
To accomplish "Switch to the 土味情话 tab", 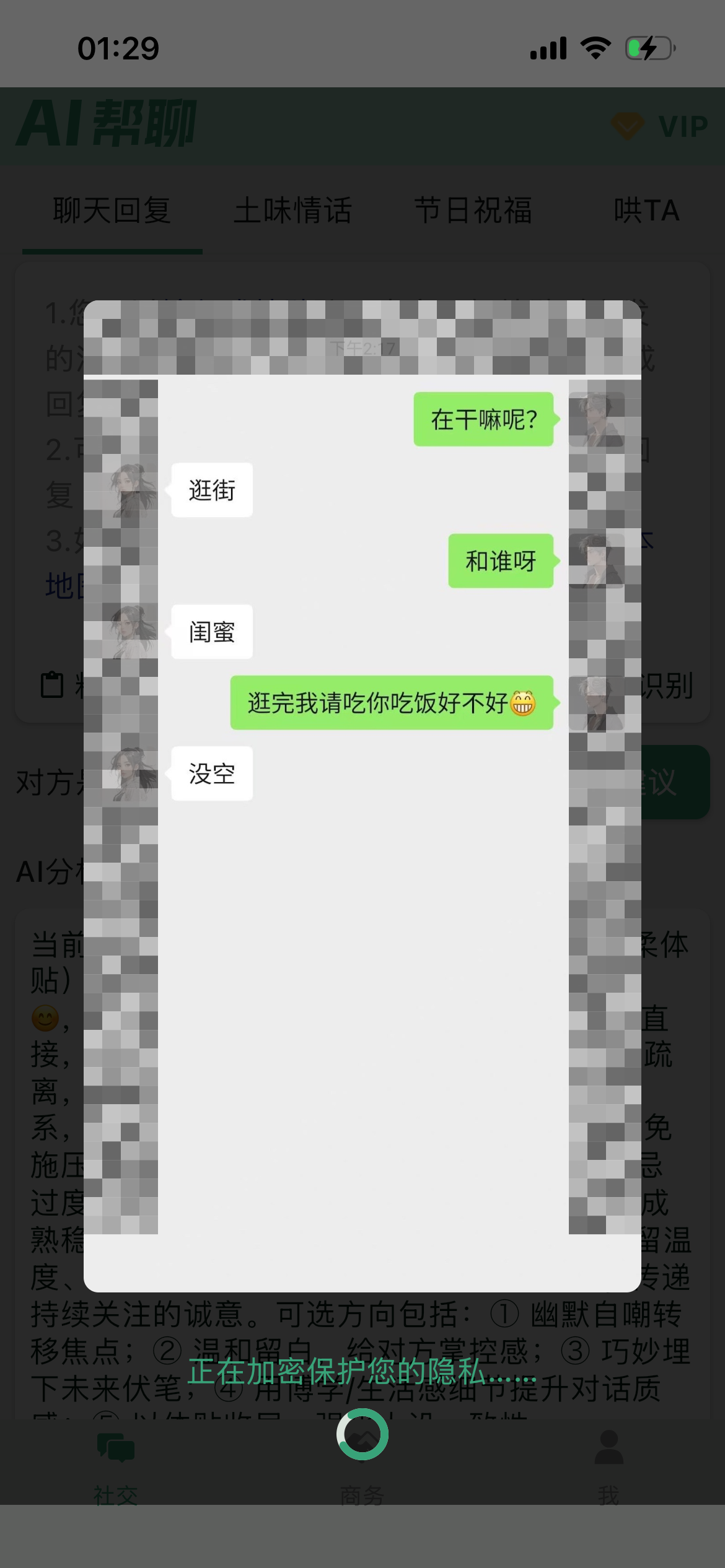I will [x=296, y=211].
